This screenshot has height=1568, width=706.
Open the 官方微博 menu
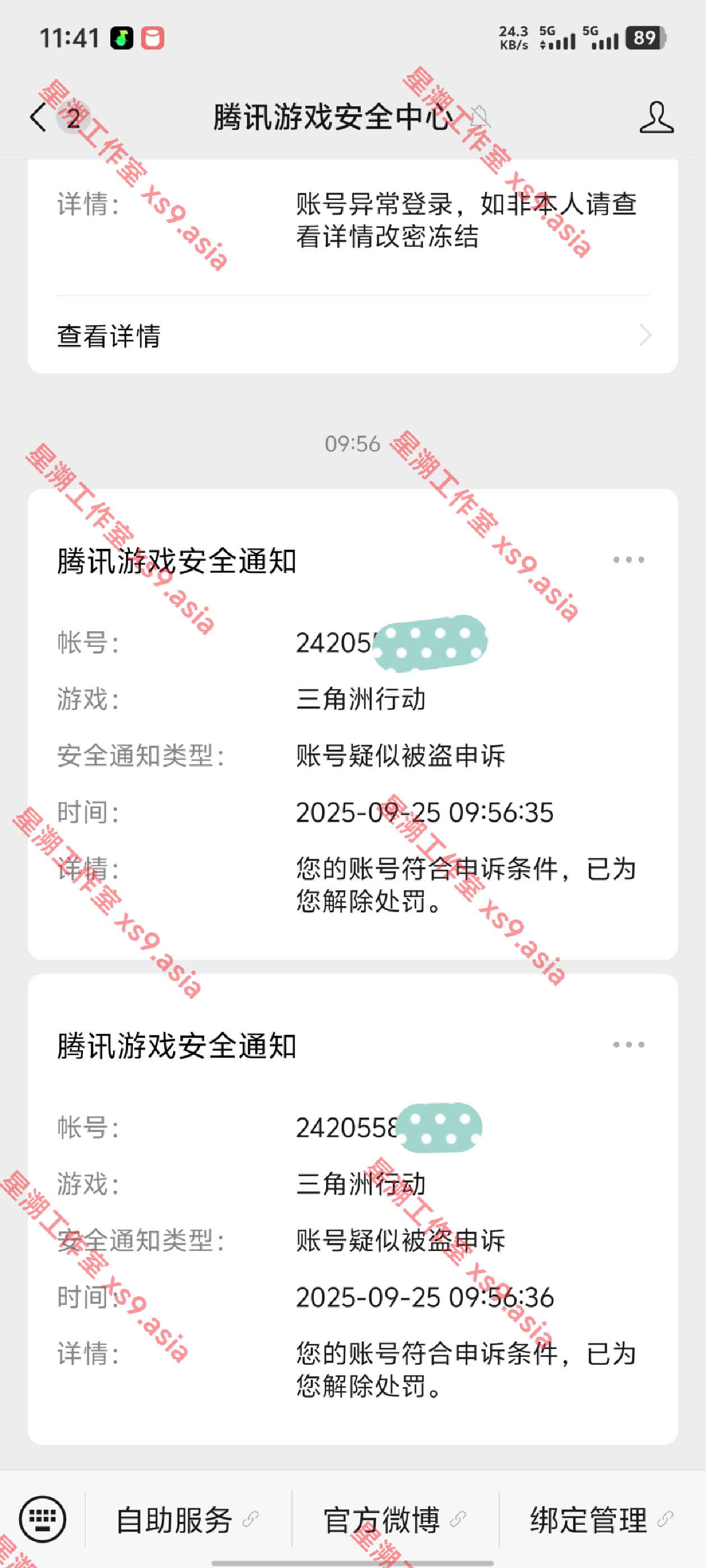[394, 1520]
